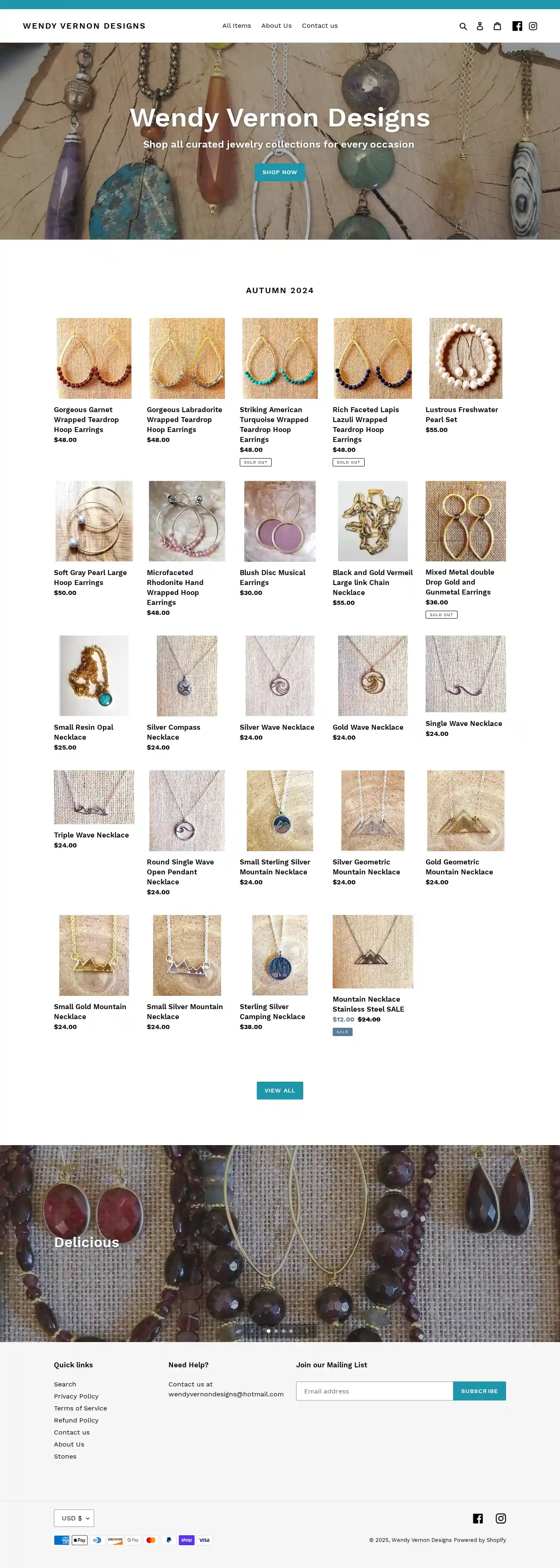
Task: Tap the Subscribe button
Action: (479, 1391)
